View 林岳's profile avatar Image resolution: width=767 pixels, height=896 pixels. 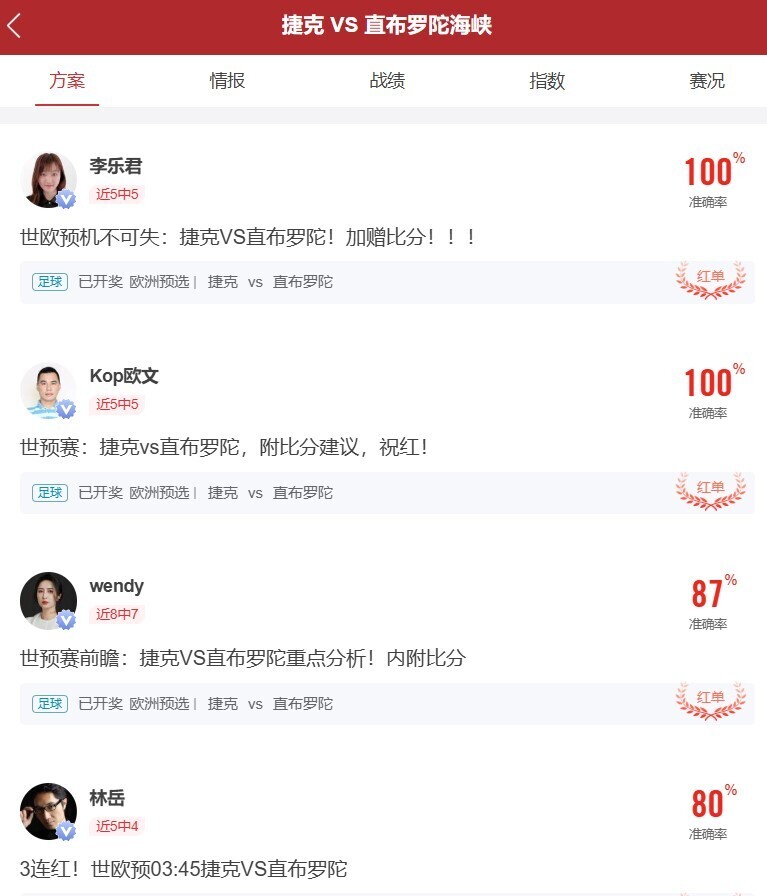pos(48,811)
